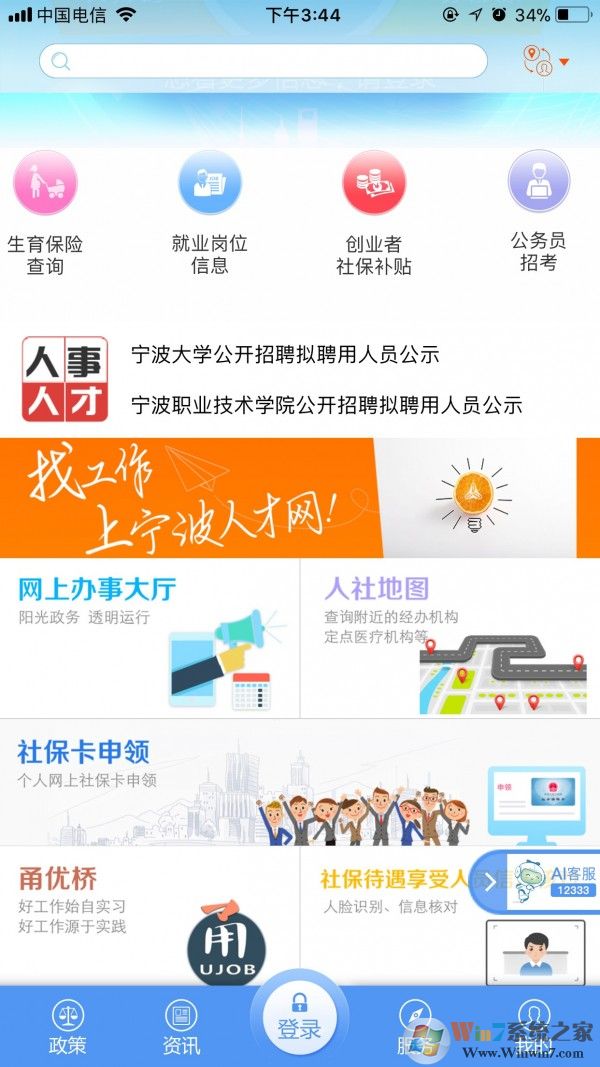Switch to the 资讯 tab
The width and height of the screenshot is (600, 1067).
(x=181, y=1027)
